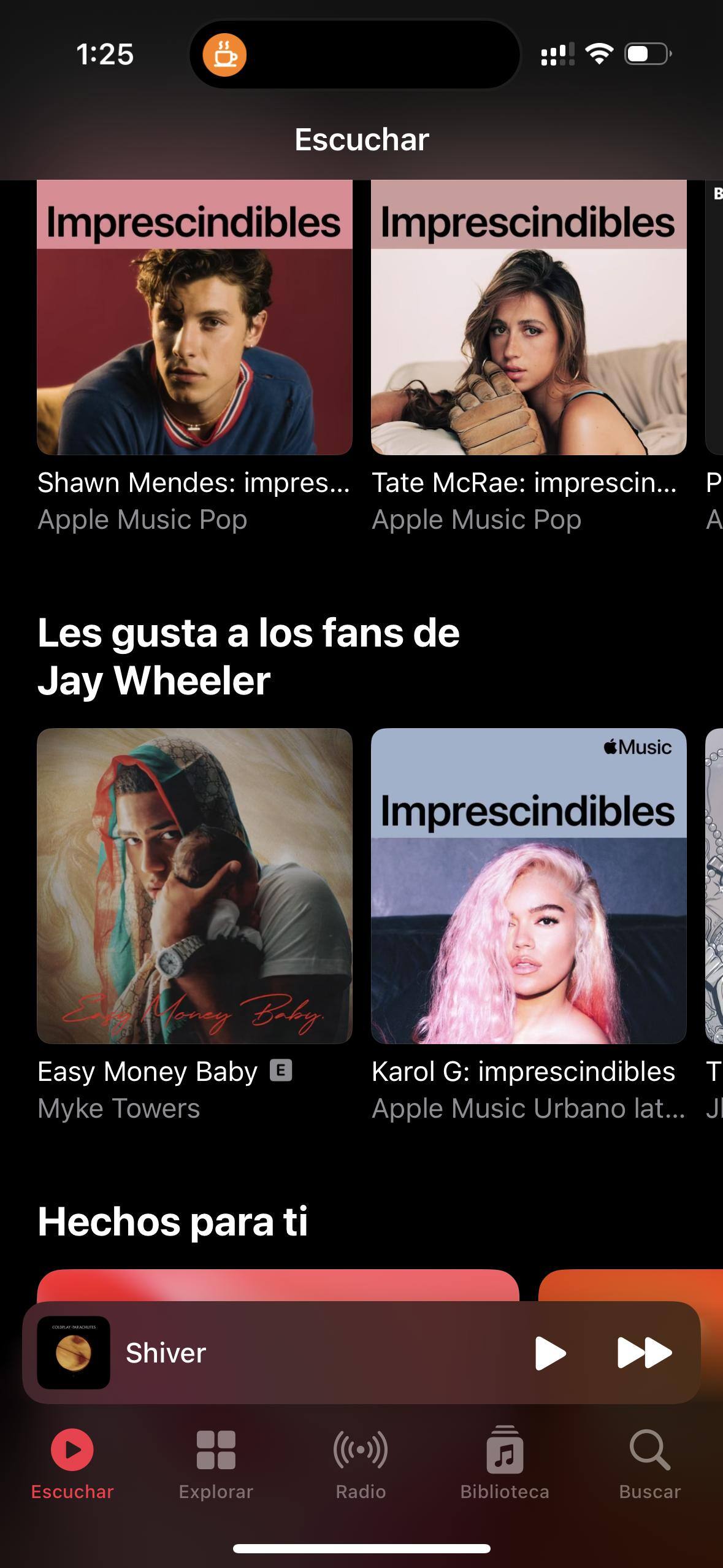Screen dimensions: 723x1568
Task: Go to the Radio tab
Action: (x=361, y=1462)
